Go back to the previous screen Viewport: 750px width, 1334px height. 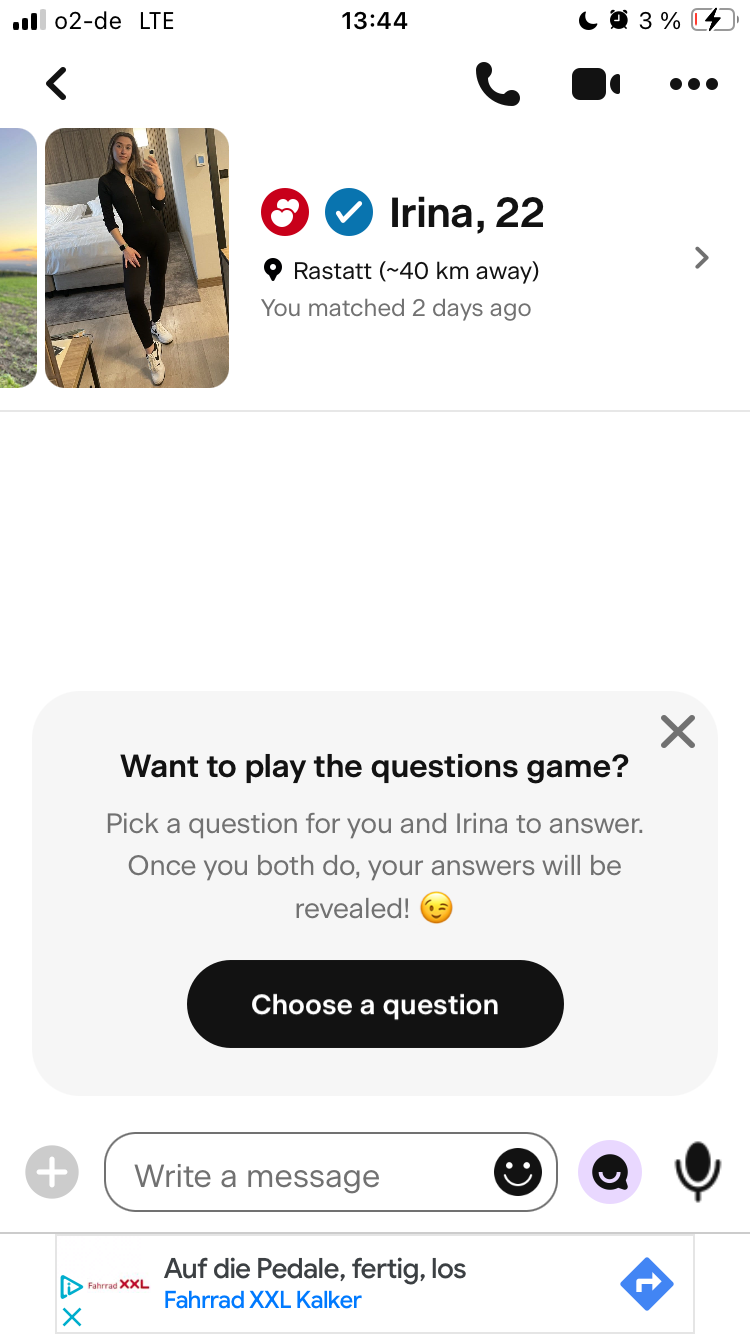pyautogui.click(x=57, y=84)
